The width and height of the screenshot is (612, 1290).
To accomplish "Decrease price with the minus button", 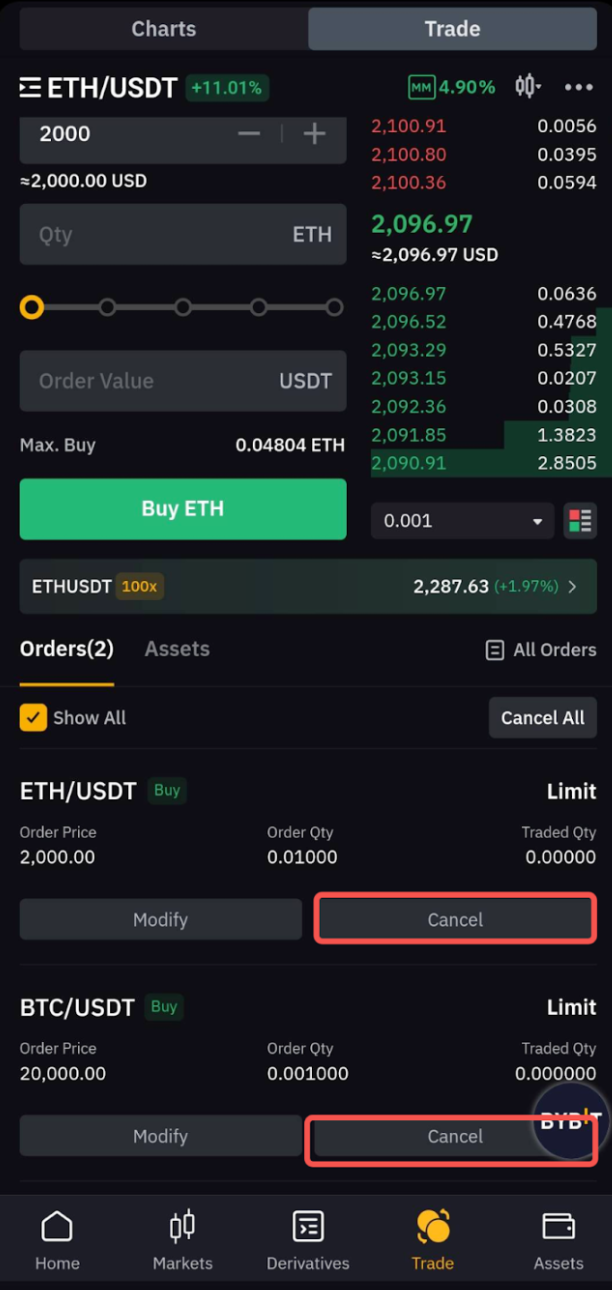I will 249,134.
